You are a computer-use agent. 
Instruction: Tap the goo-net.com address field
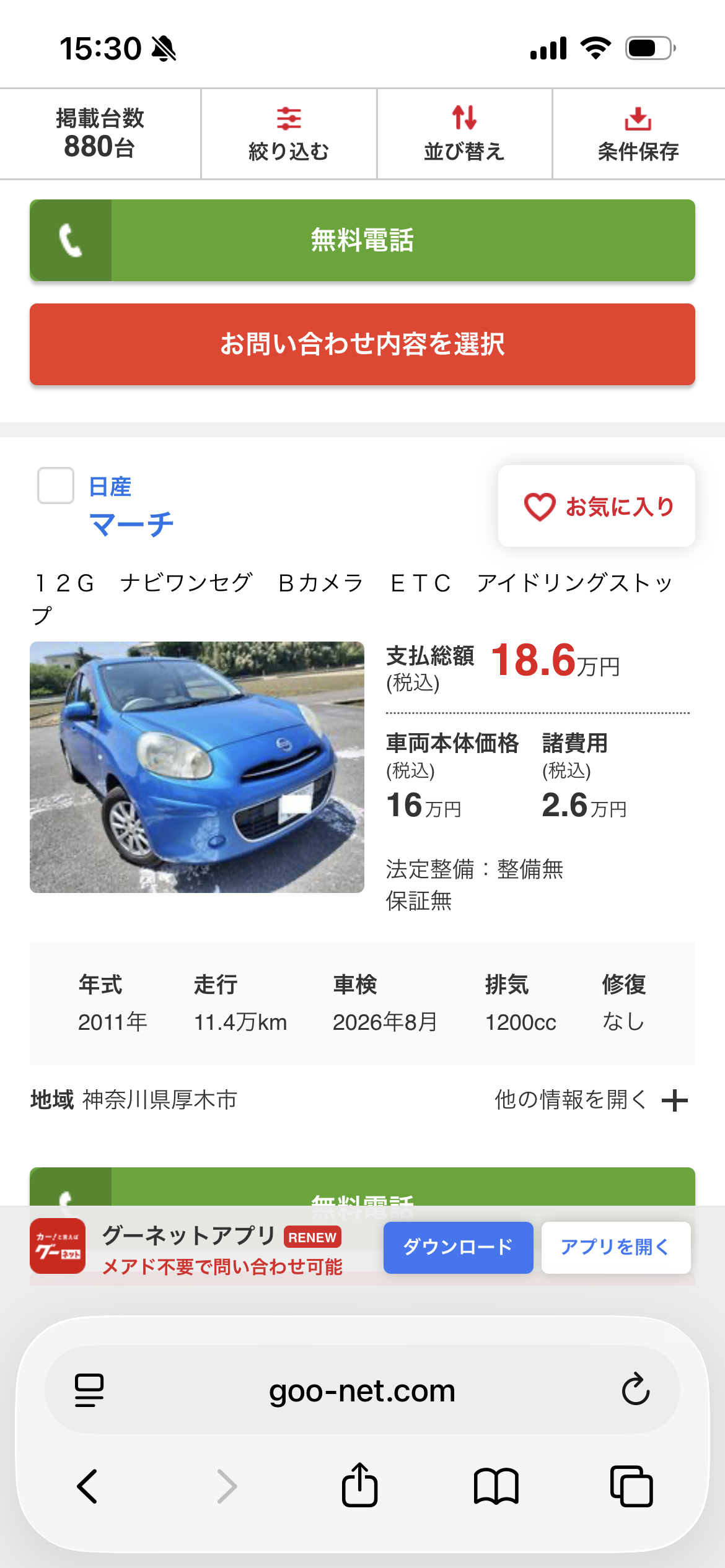(x=362, y=1390)
